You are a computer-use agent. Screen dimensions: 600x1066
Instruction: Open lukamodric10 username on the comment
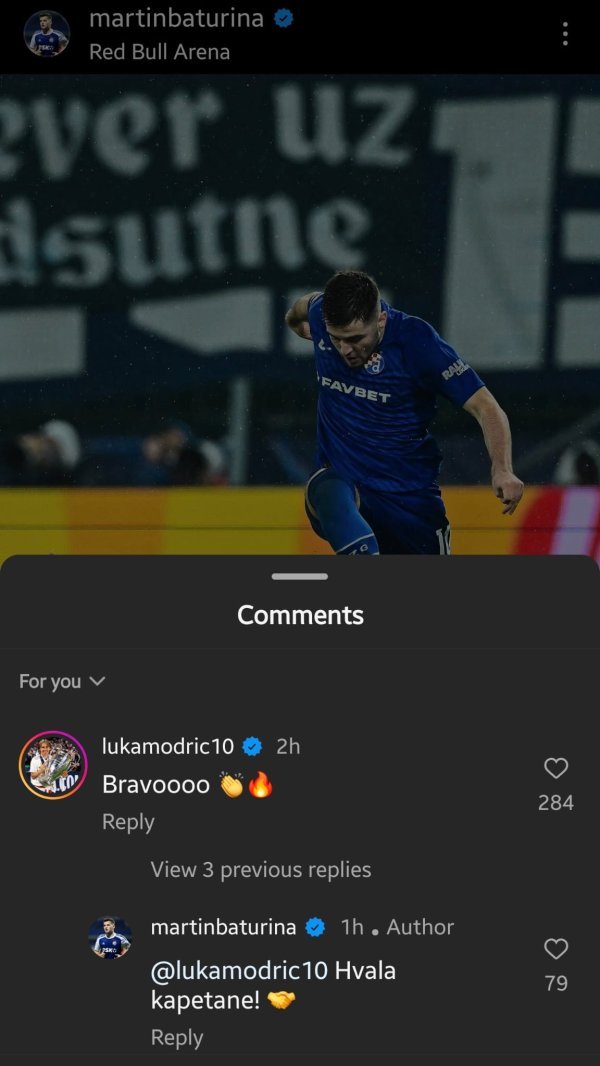[x=168, y=746]
